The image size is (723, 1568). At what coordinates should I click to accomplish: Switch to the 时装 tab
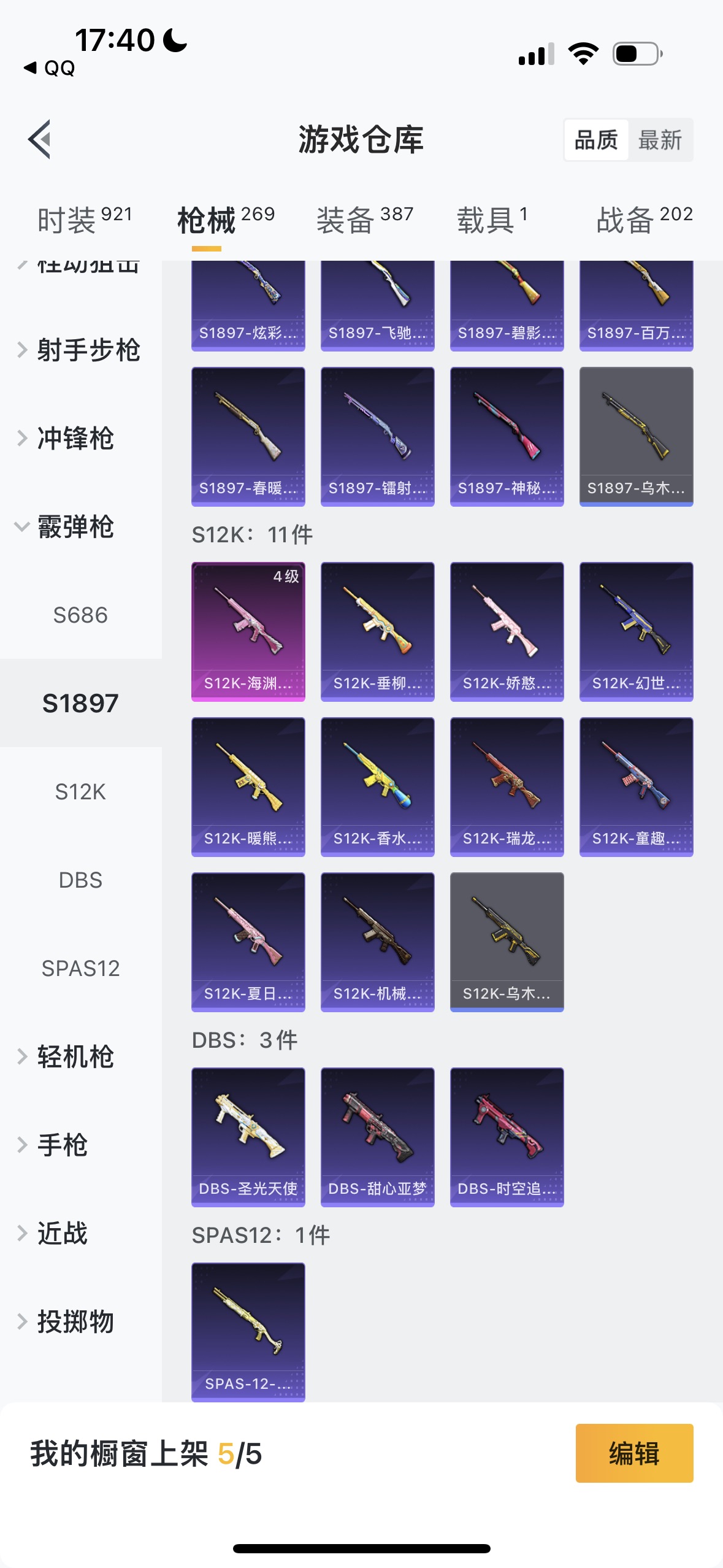tap(85, 220)
